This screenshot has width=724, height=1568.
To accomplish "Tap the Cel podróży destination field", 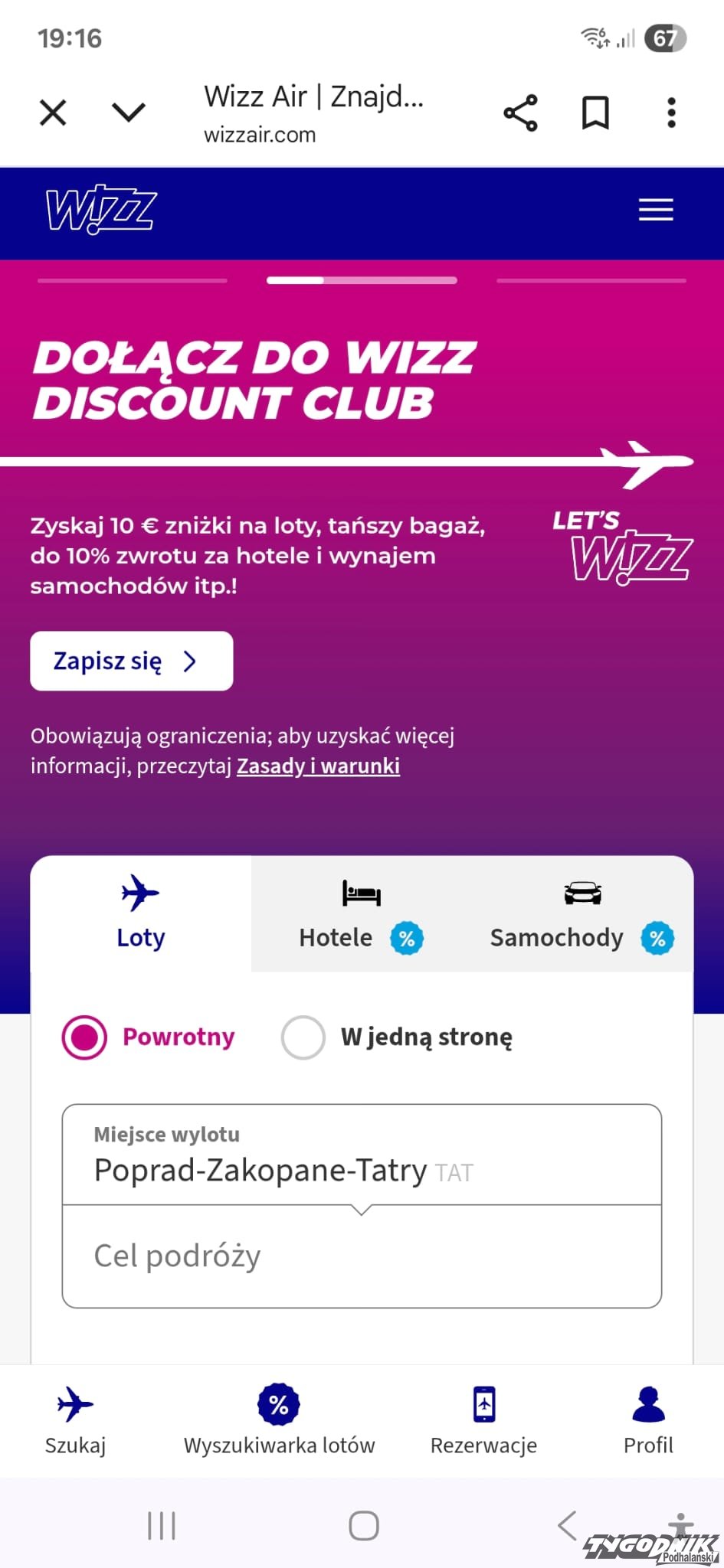I will pyautogui.click(x=362, y=1256).
